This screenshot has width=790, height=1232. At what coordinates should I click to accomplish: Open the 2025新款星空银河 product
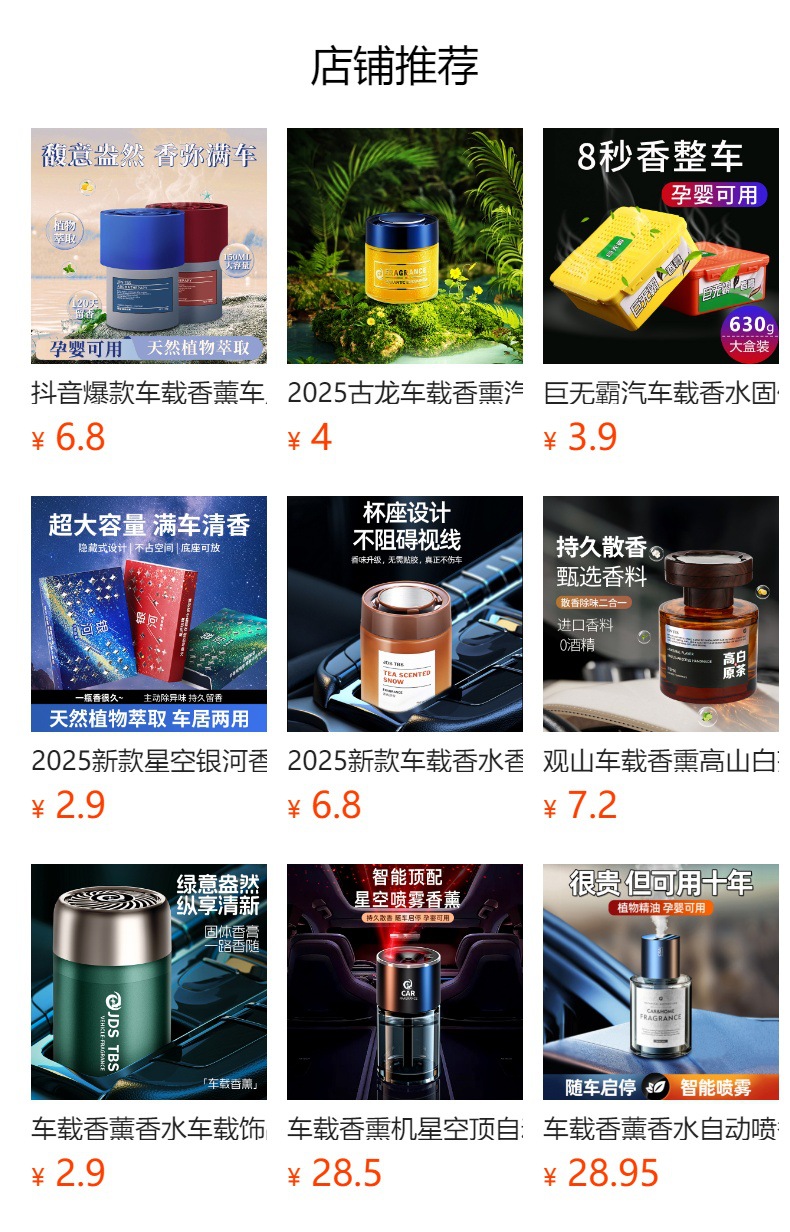click(x=149, y=614)
